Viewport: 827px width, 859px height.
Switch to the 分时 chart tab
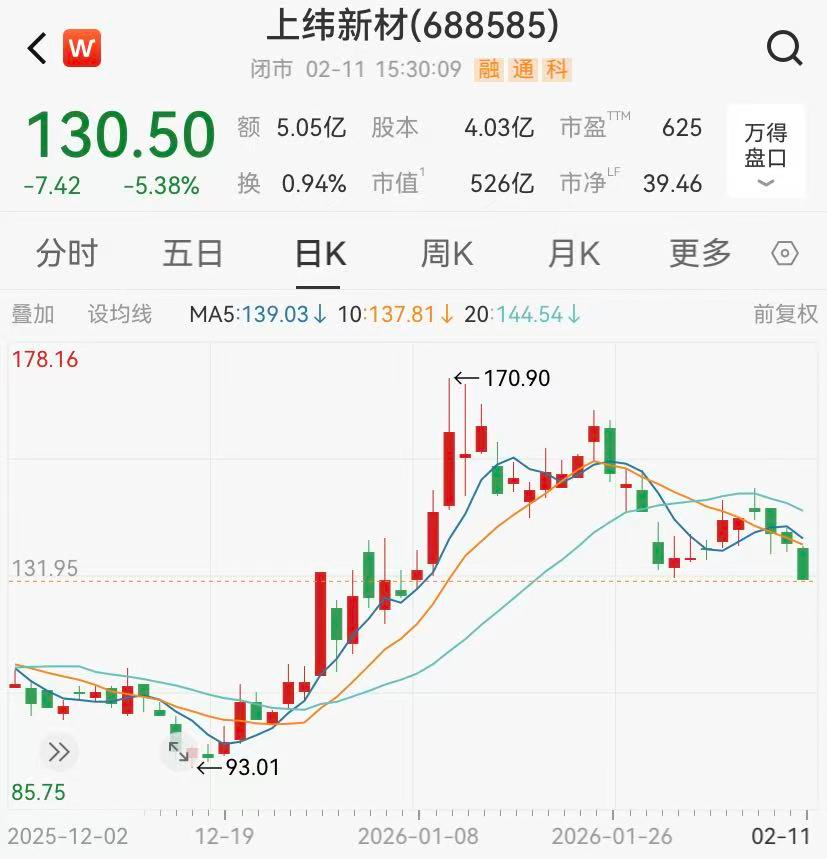click(x=66, y=254)
